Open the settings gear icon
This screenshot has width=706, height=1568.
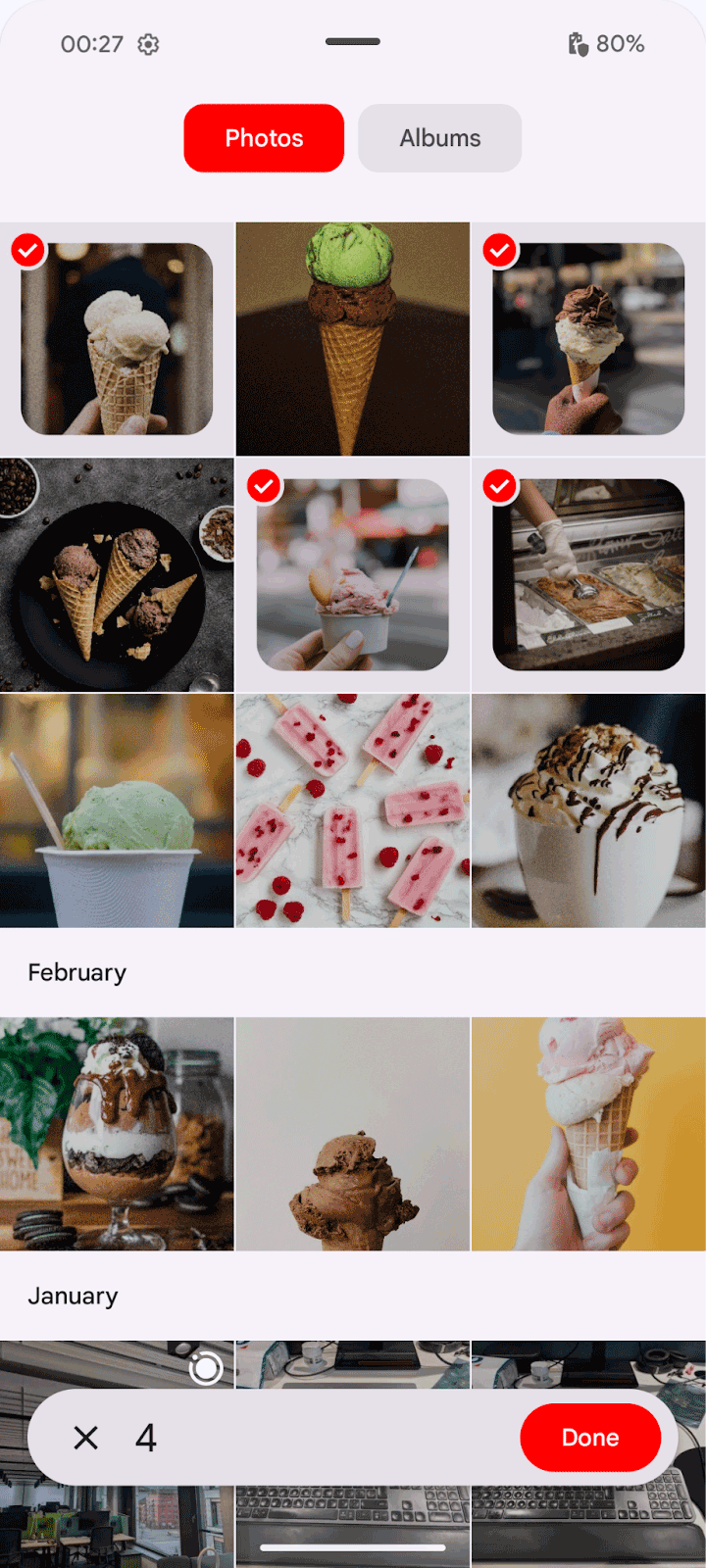pos(149,43)
